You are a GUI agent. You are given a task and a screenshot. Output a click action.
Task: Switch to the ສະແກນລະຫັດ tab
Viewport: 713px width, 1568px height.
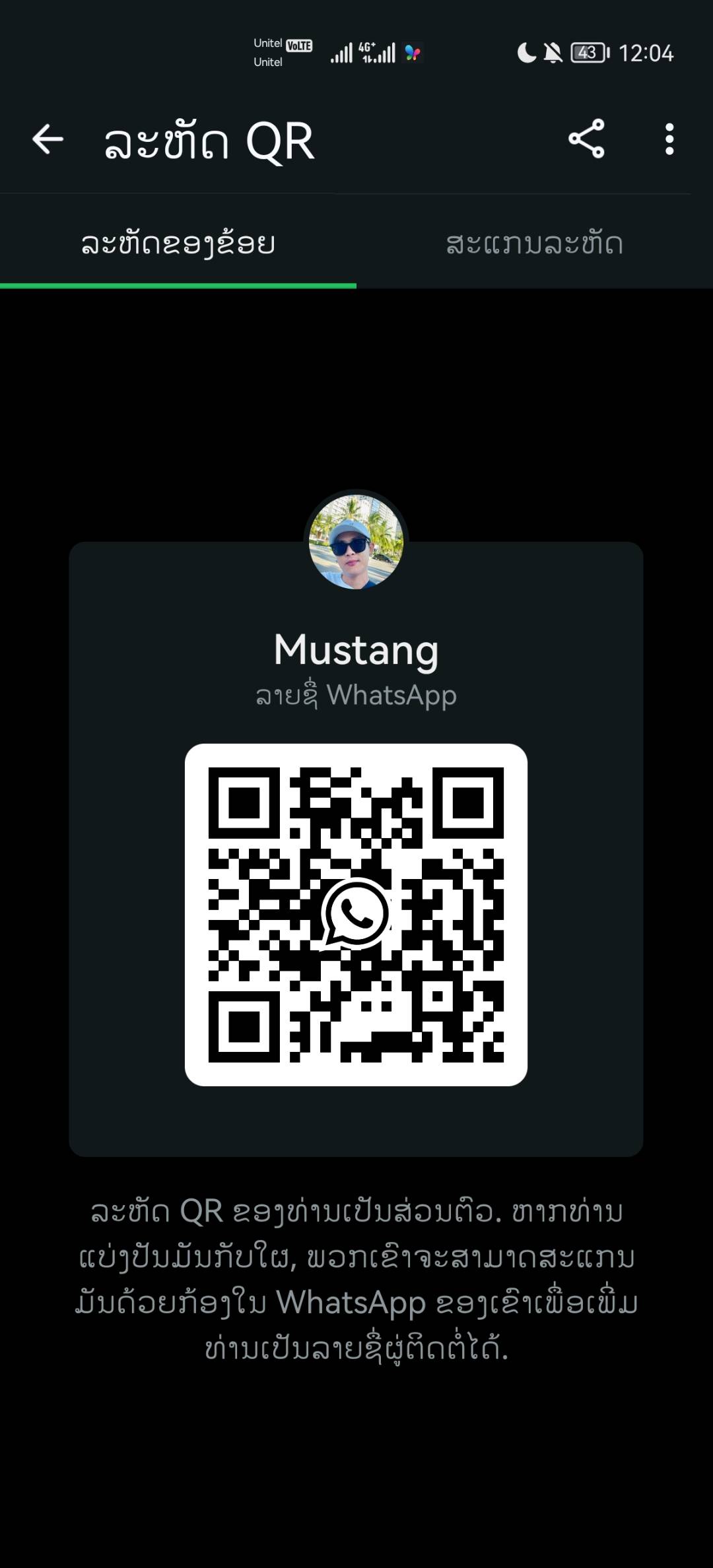(535, 244)
